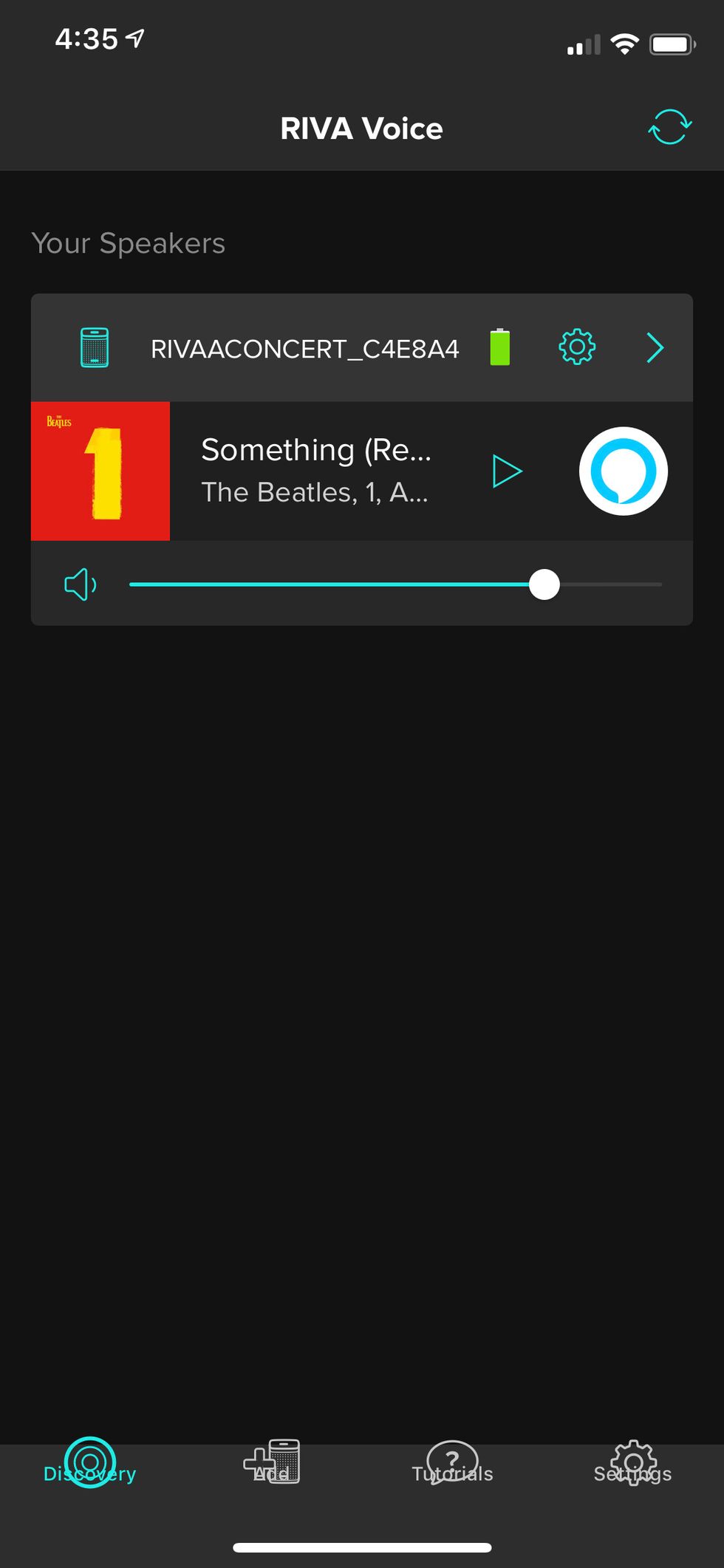Adjust the volume slider

[x=546, y=584]
